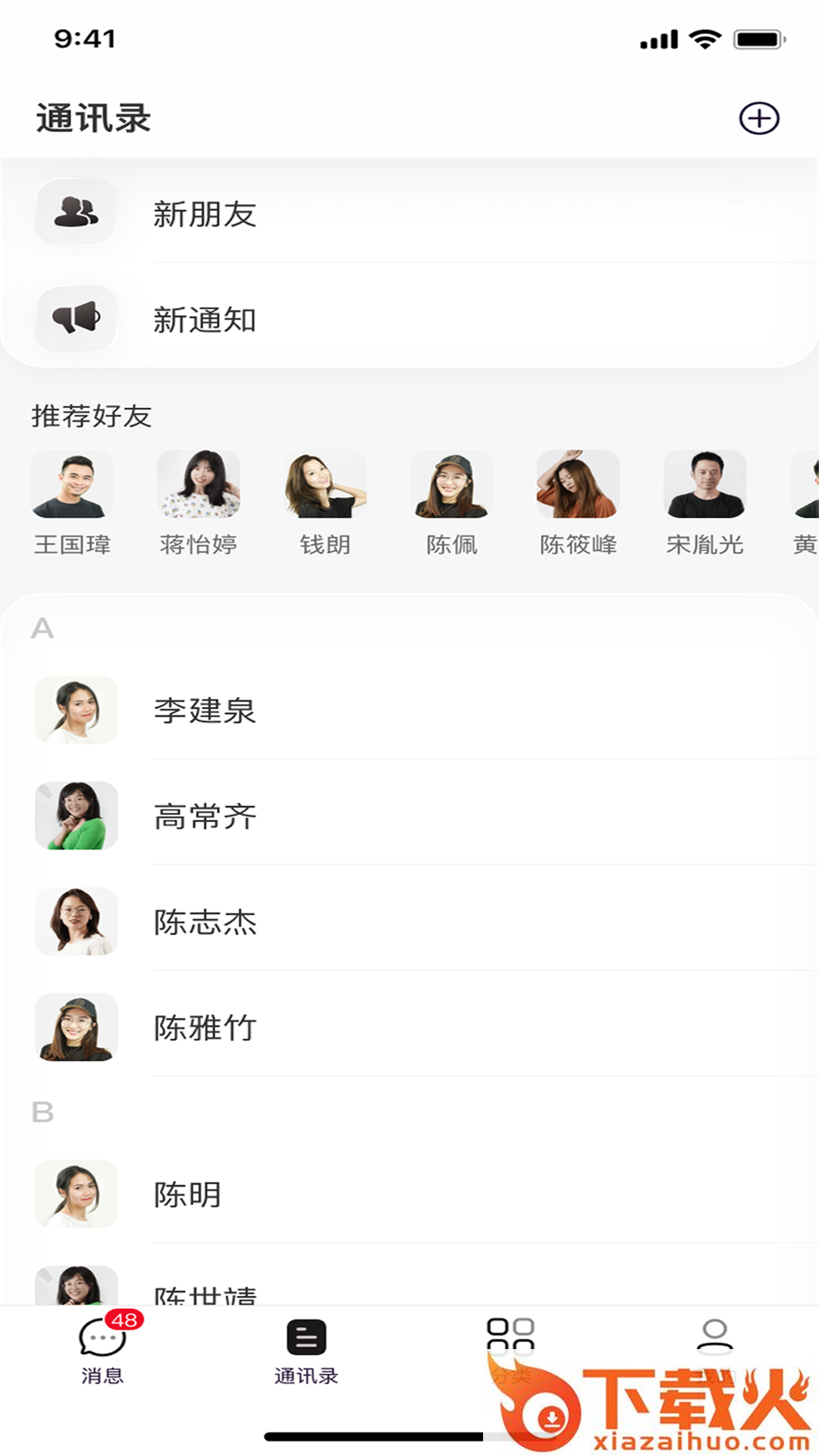Select recommended friend 王国瑋
This screenshot has width=819, height=1456.
[73, 504]
